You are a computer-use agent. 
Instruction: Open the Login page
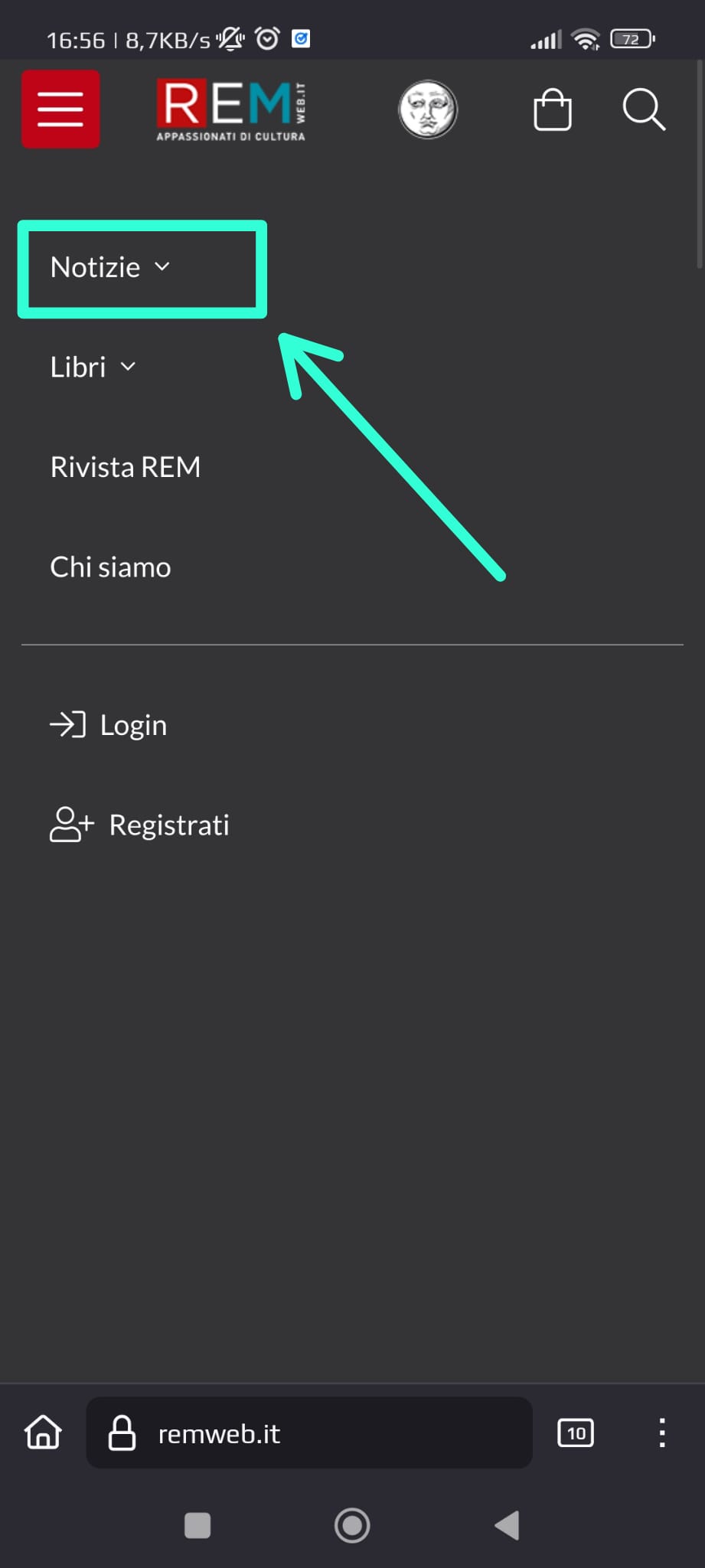[x=108, y=725]
